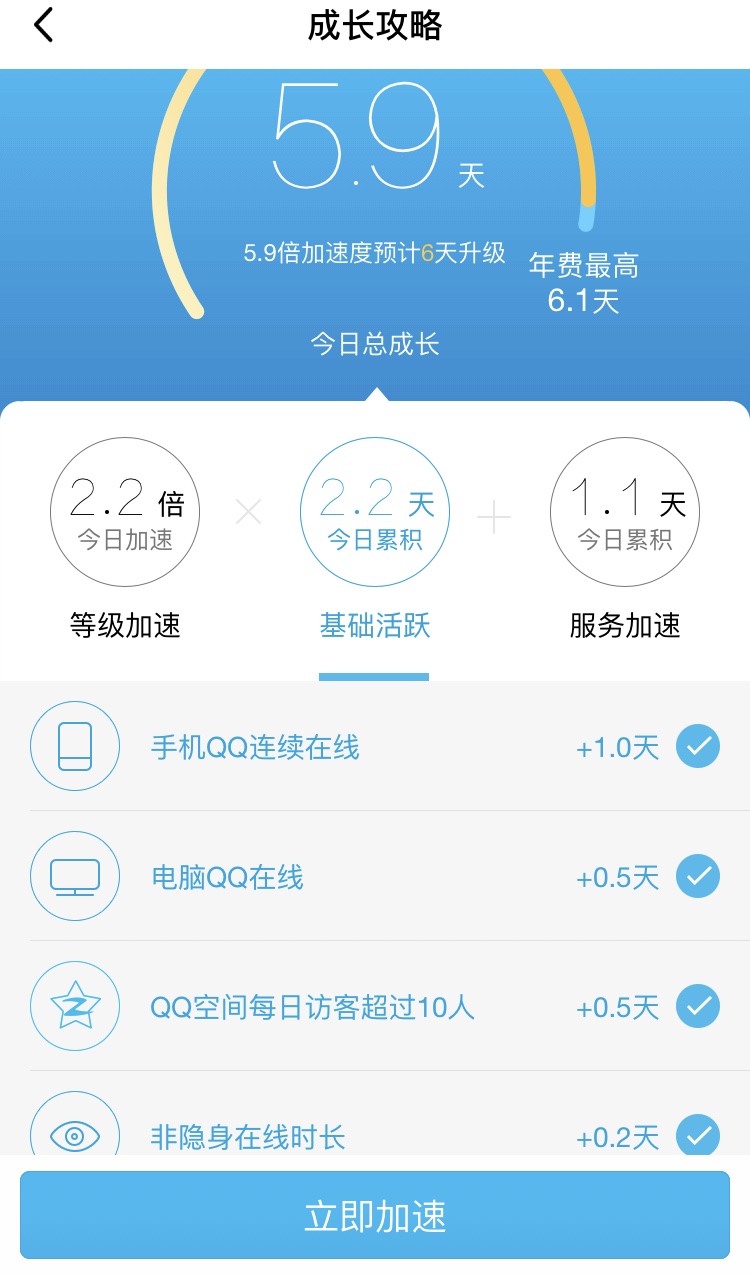Open the 5.9倍加速度预计6天升级 link
Image resolution: width=750 pixels, height=1275 pixels.
(374, 249)
